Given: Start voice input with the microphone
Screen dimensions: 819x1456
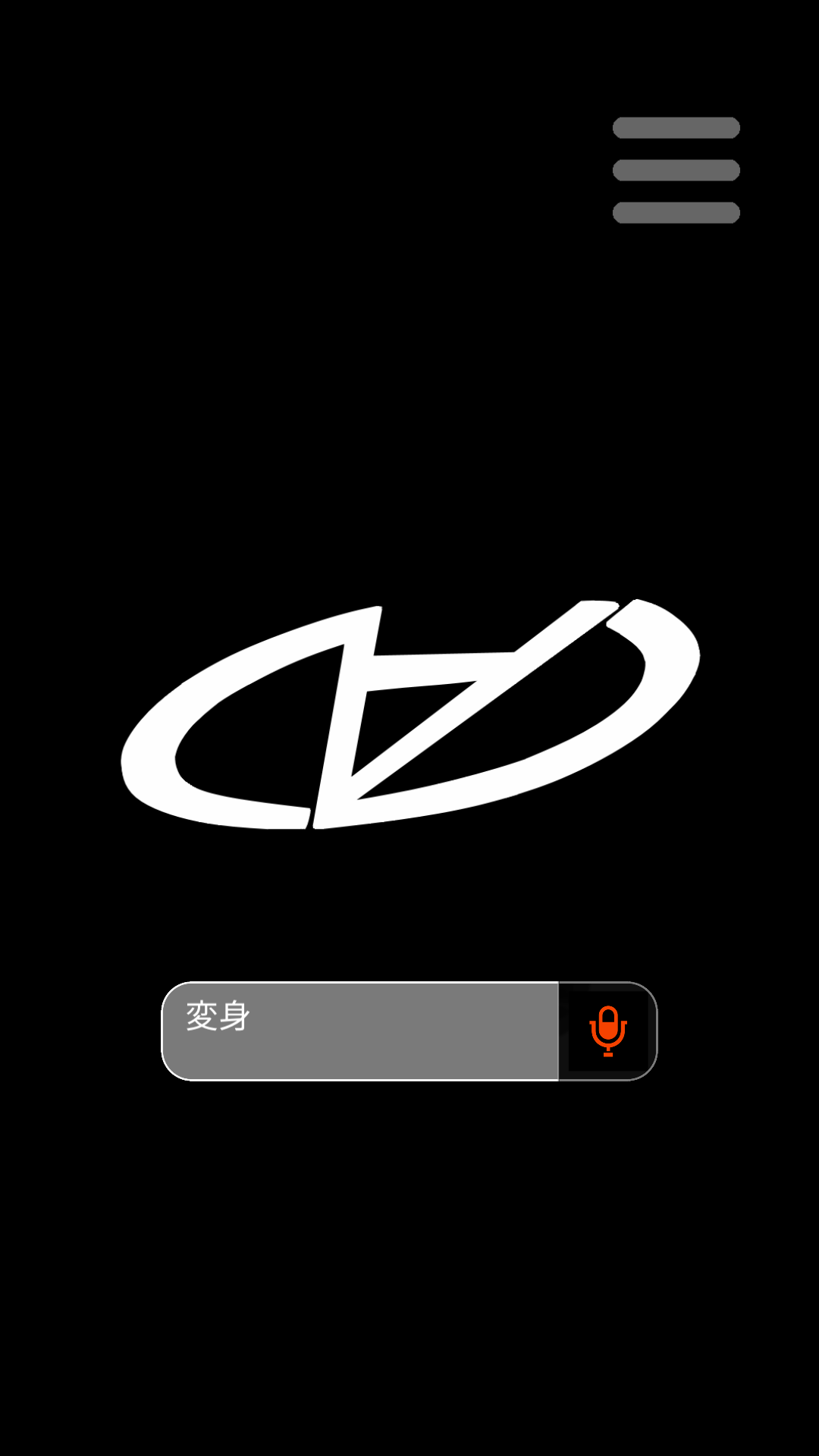Looking at the screenshot, I should (608, 1031).
